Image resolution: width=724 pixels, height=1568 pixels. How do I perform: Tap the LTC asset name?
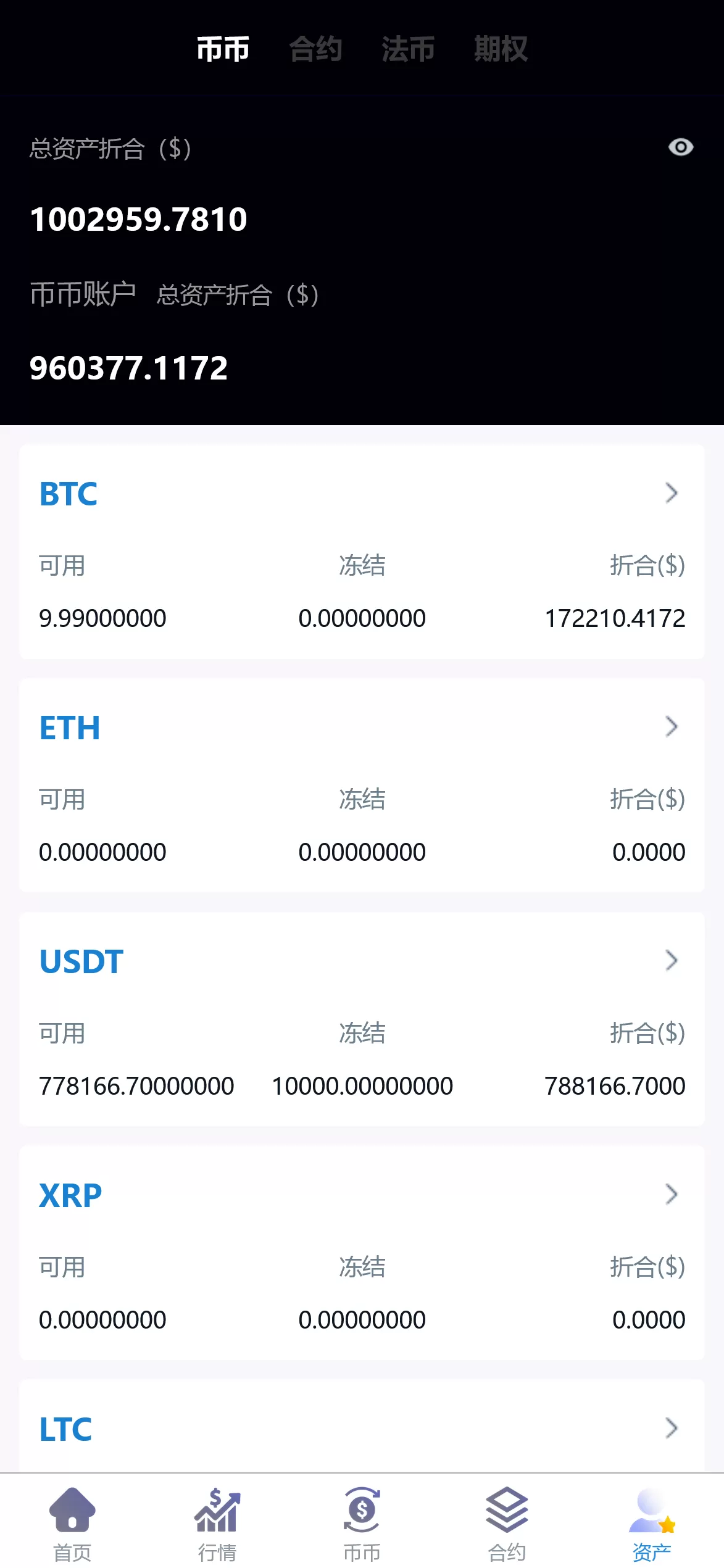click(64, 1427)
